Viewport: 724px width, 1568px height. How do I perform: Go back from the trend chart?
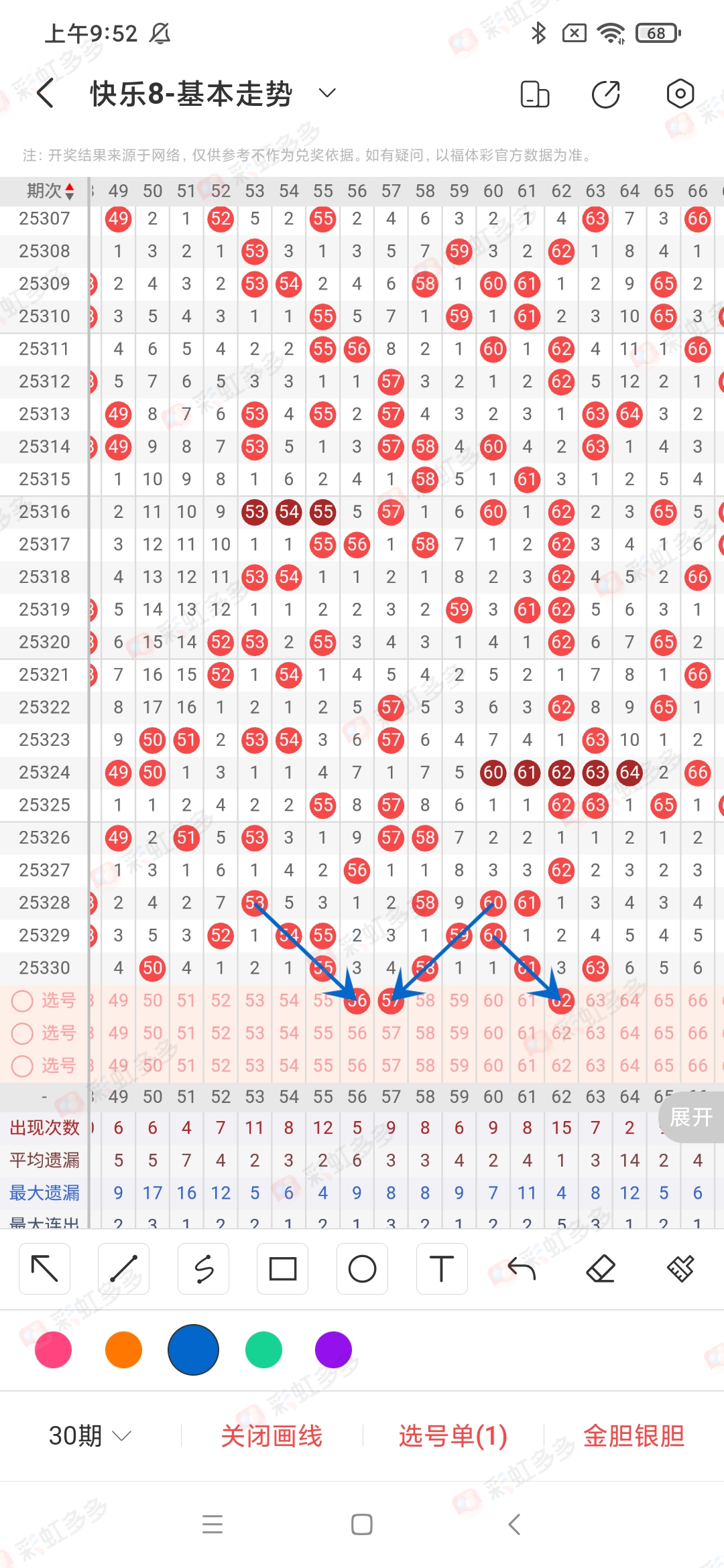point(45,93)
